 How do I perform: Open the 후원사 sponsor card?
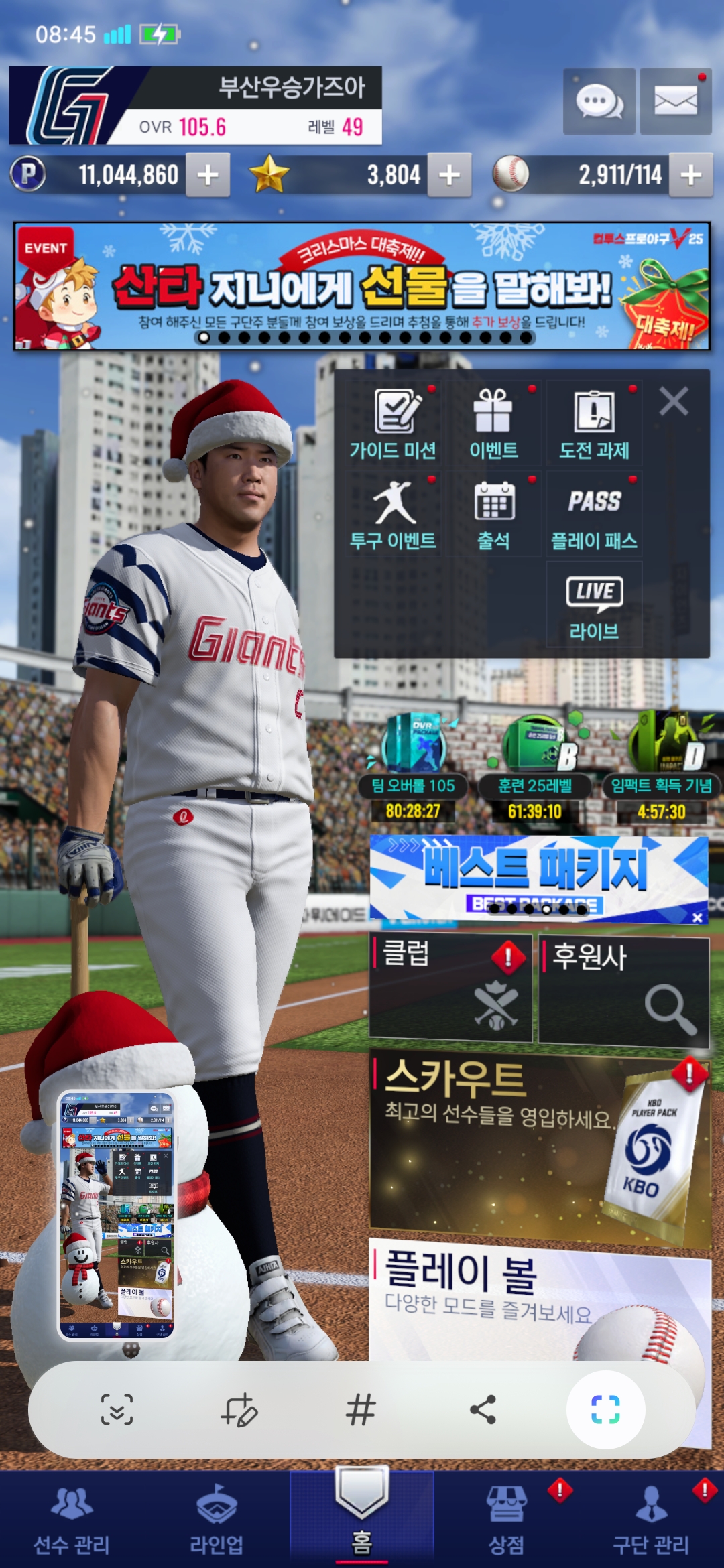point(623,989)
